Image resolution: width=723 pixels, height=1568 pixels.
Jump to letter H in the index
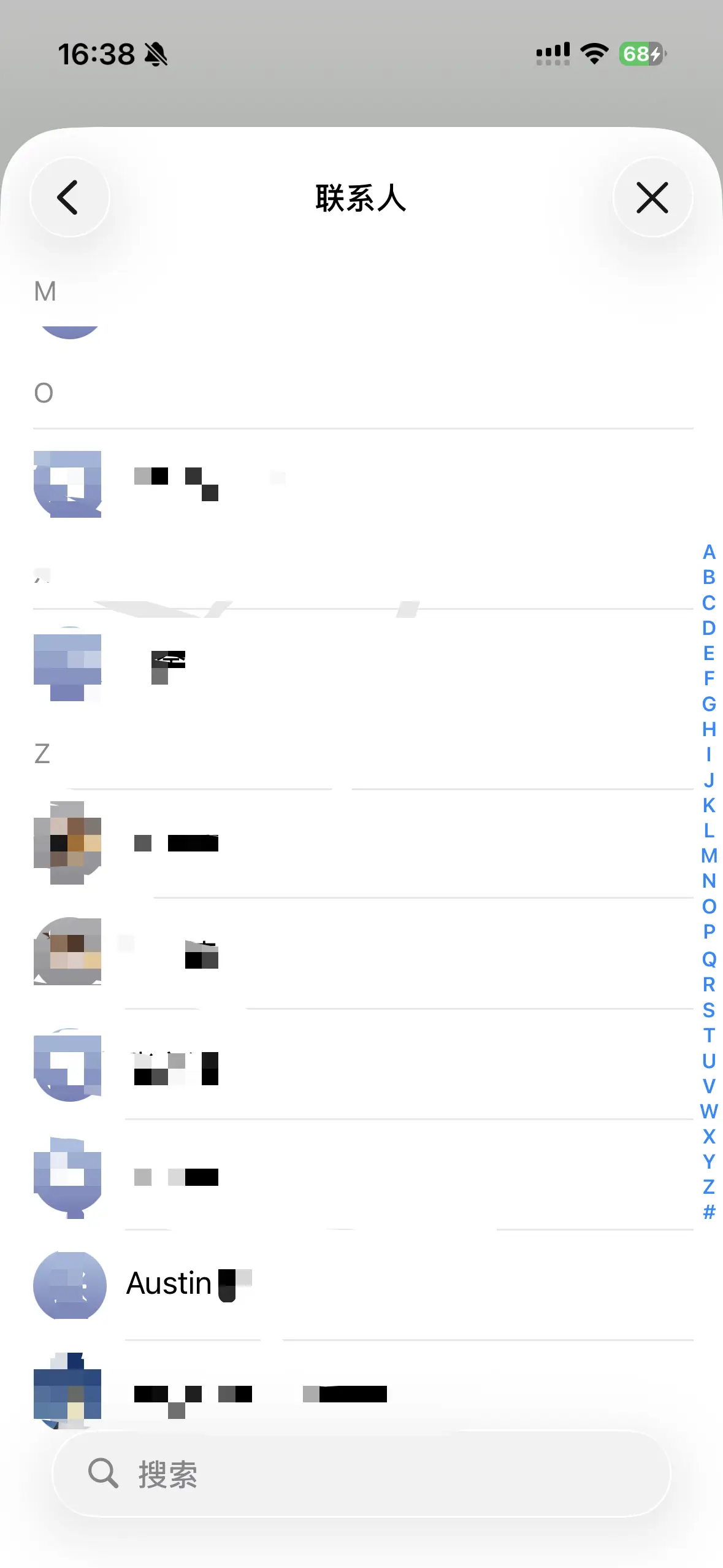709,729
